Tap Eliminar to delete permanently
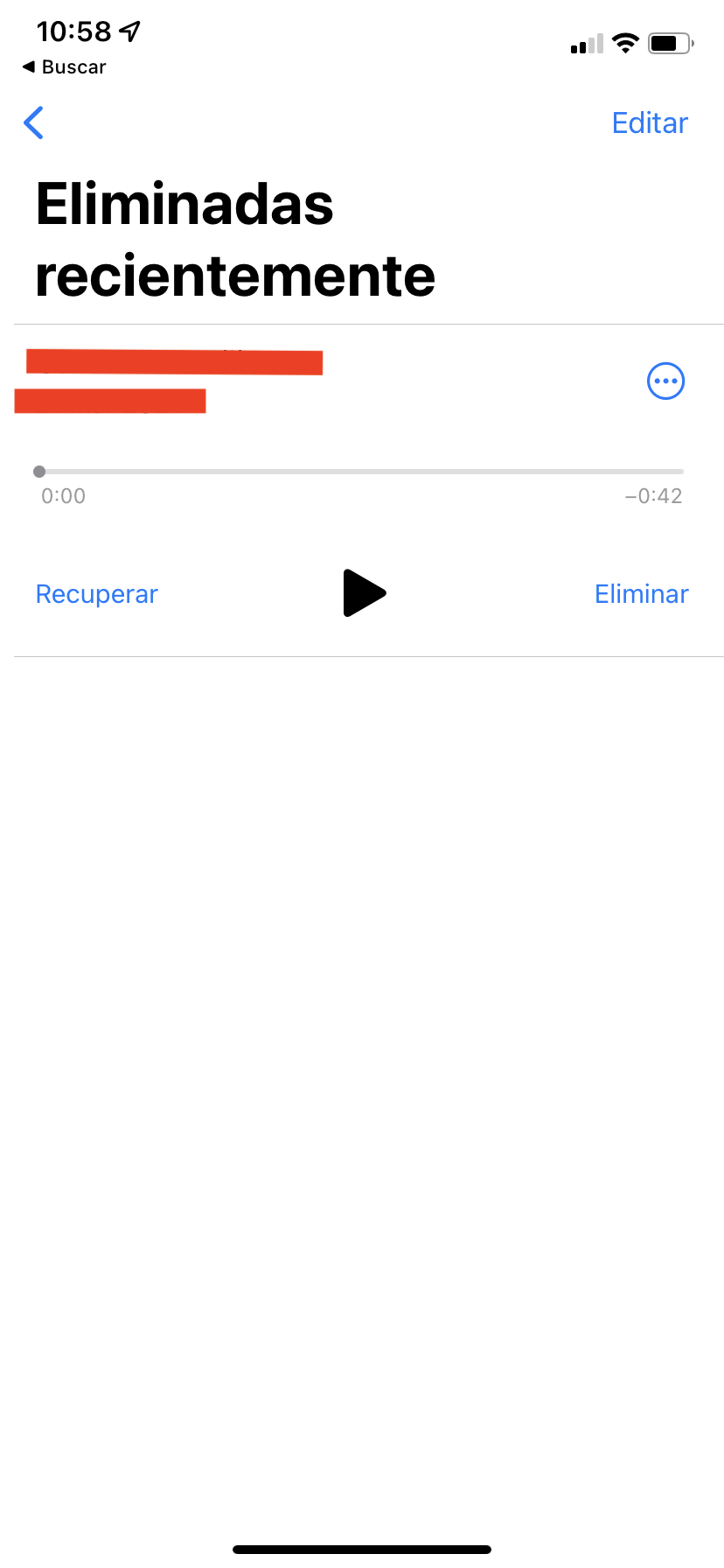The height and width of the screenshot is (1568, 724). pyautogui.click(x=641, y=594)
